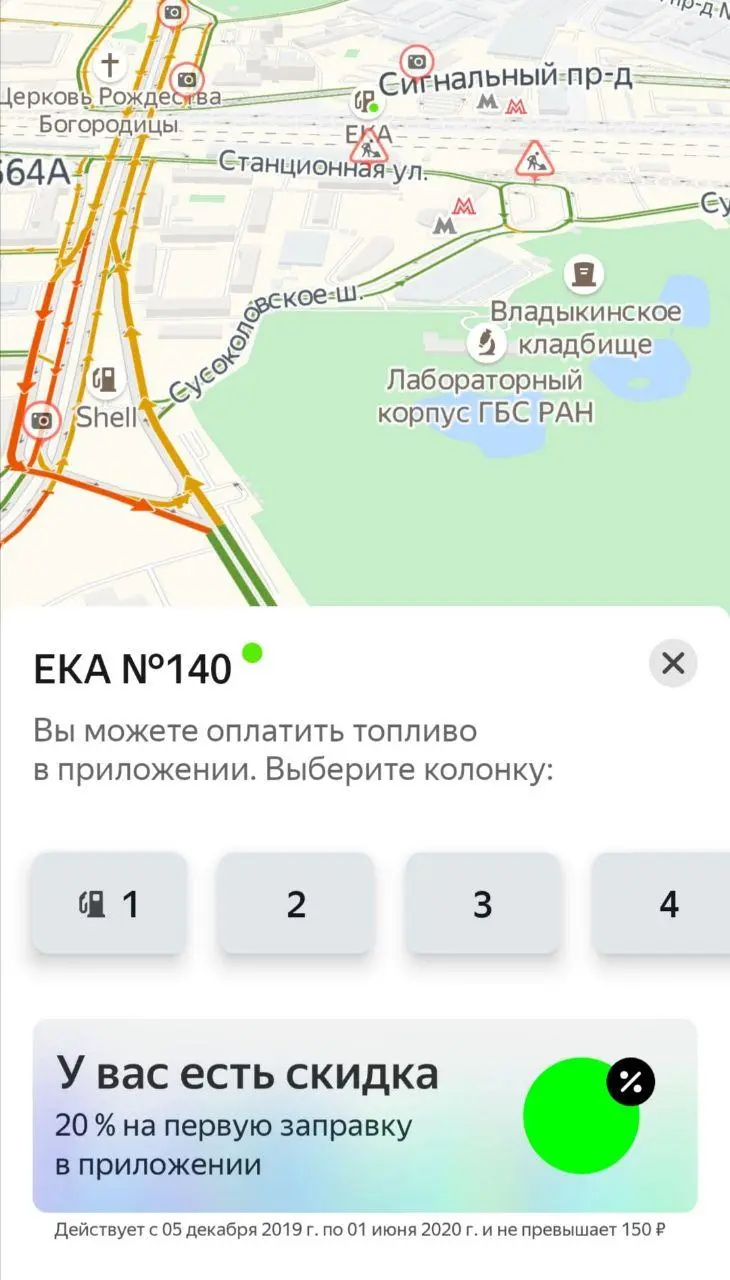Tap the speed camera icon near Shell
Viewport: 730px width, 1280px height.
42,420
